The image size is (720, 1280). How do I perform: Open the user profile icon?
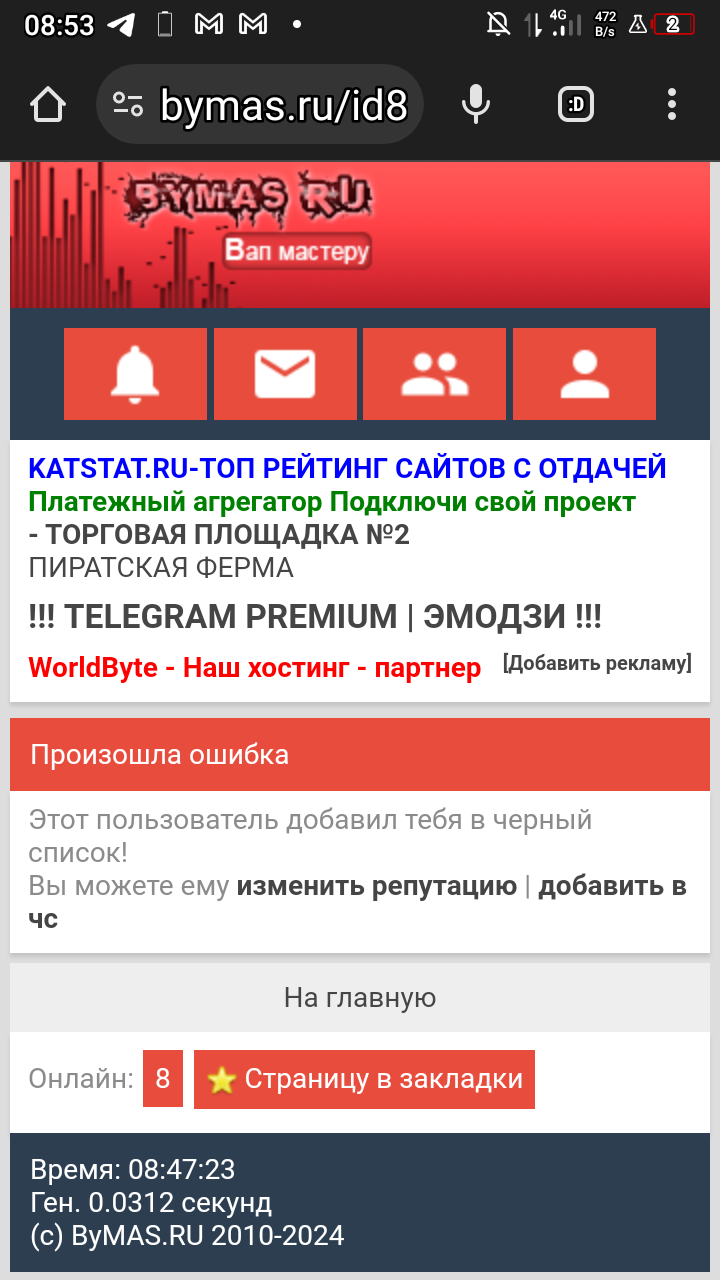tap(584, 374)
